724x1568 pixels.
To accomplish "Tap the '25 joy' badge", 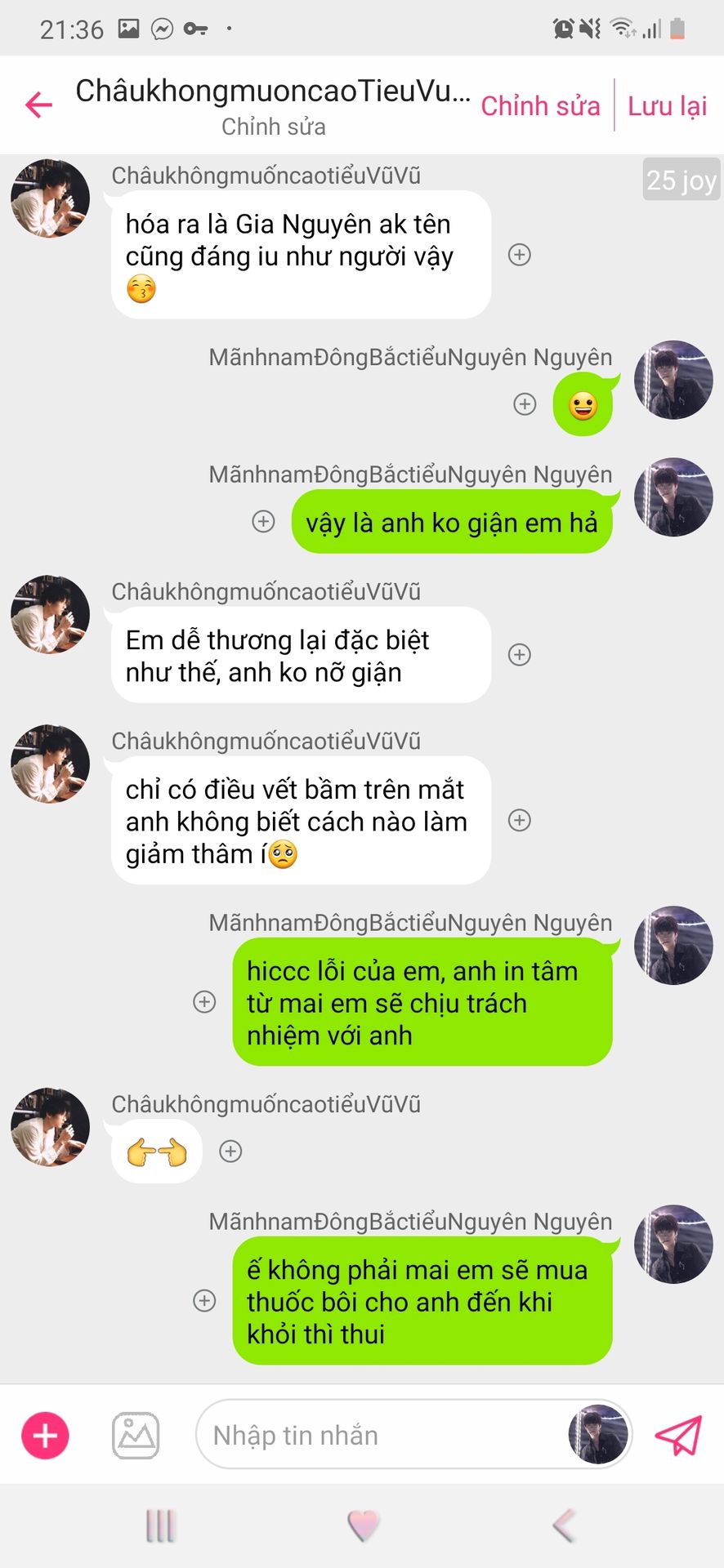I will coord(682,180).
